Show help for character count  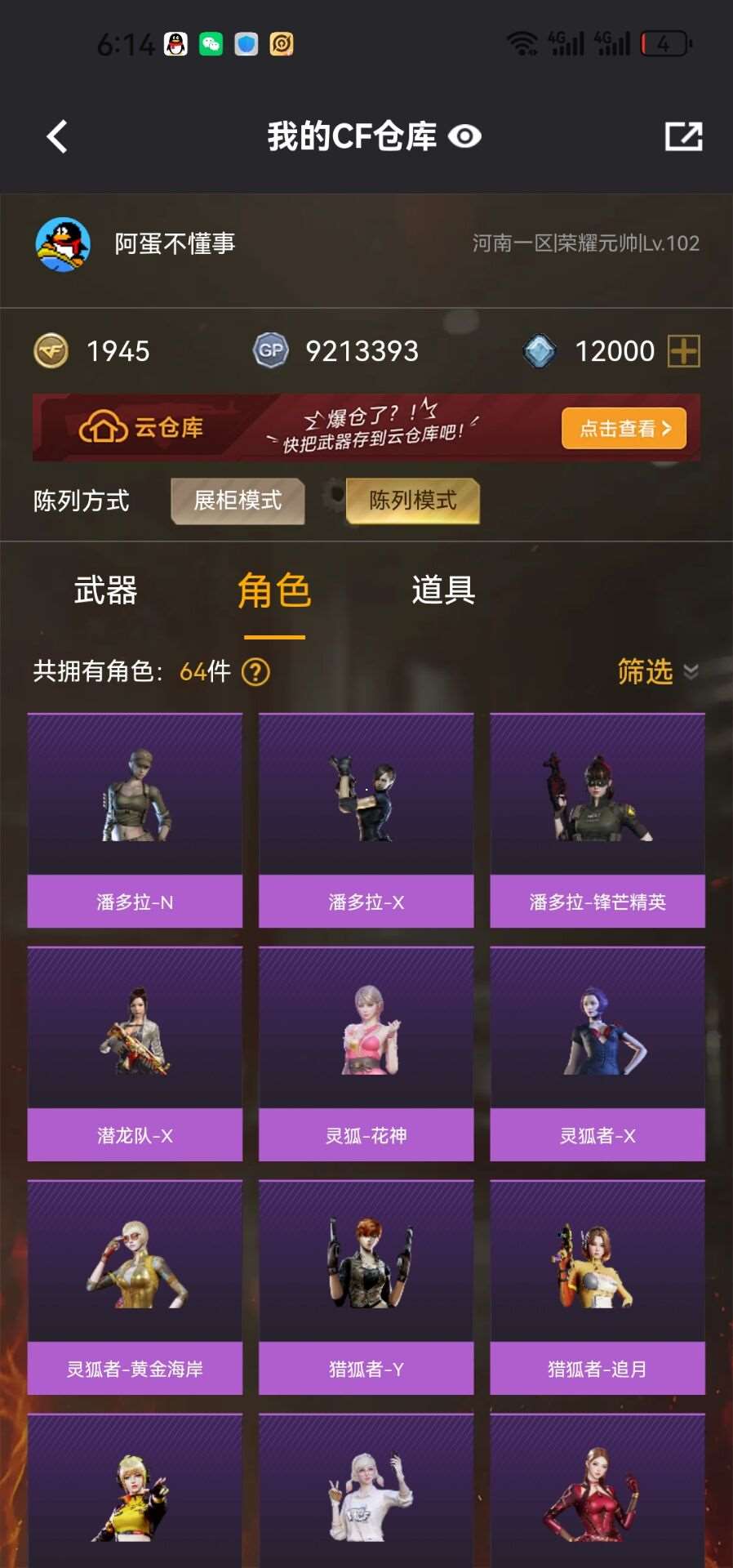click(x=255, y=672)
